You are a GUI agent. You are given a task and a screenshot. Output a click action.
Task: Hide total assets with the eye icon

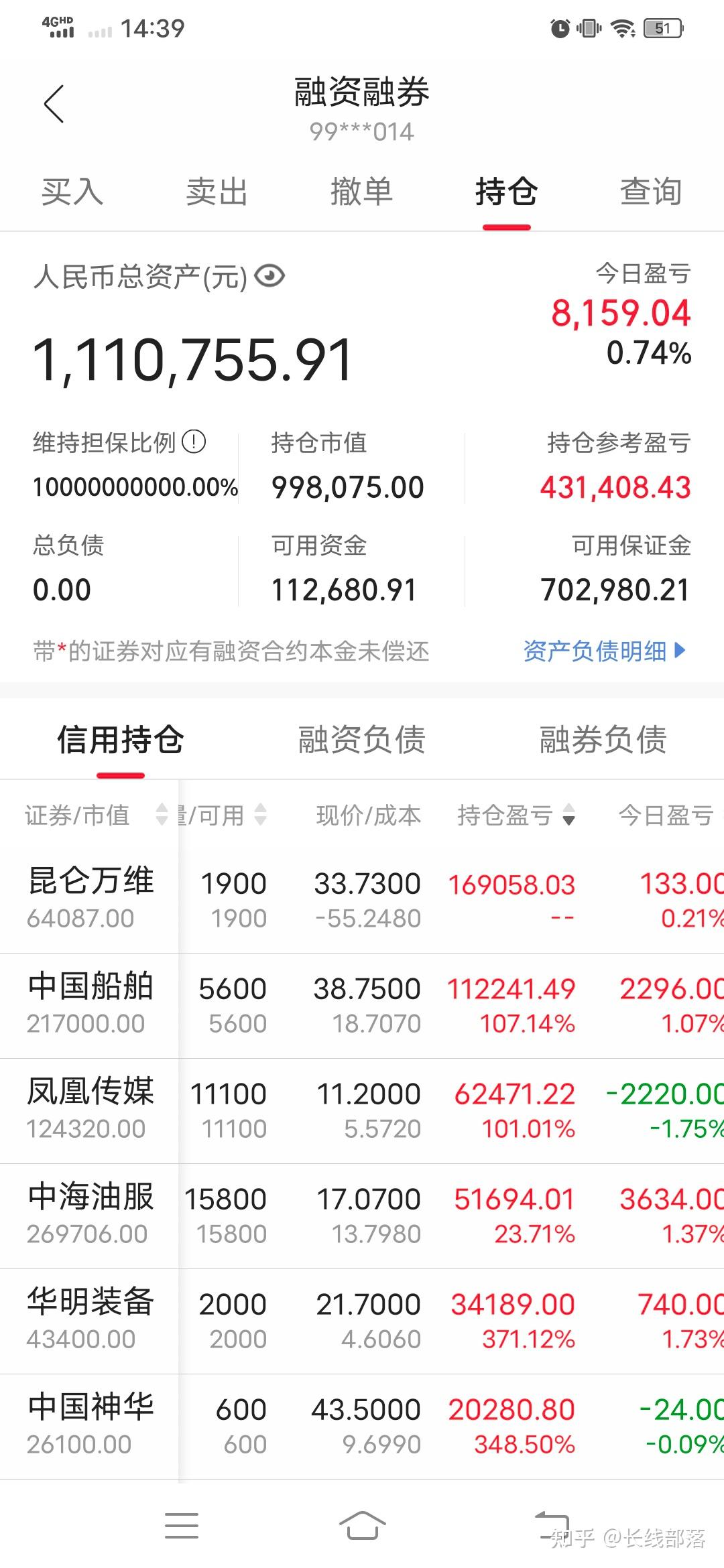pyautogui.click(x=270, y=276)
